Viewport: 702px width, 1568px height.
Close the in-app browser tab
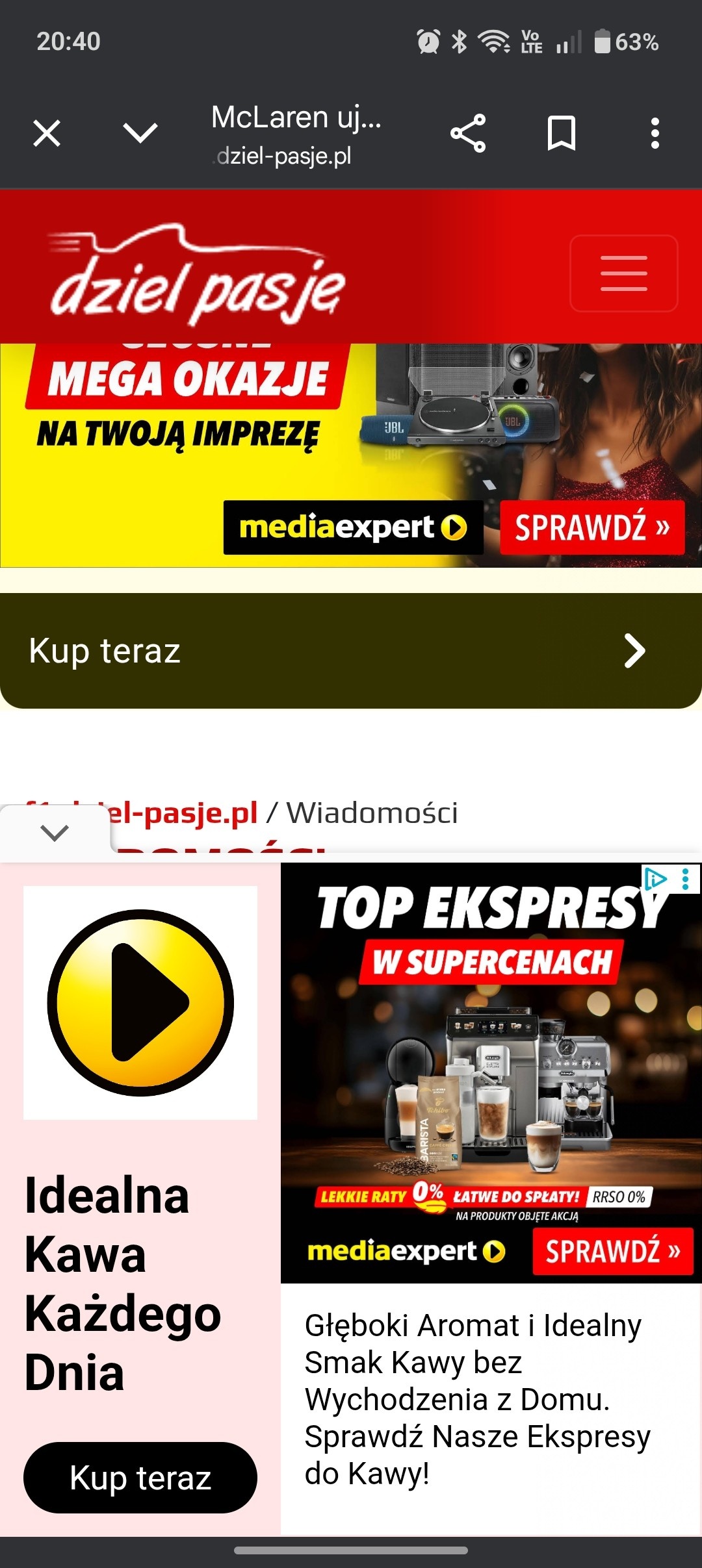47,134
